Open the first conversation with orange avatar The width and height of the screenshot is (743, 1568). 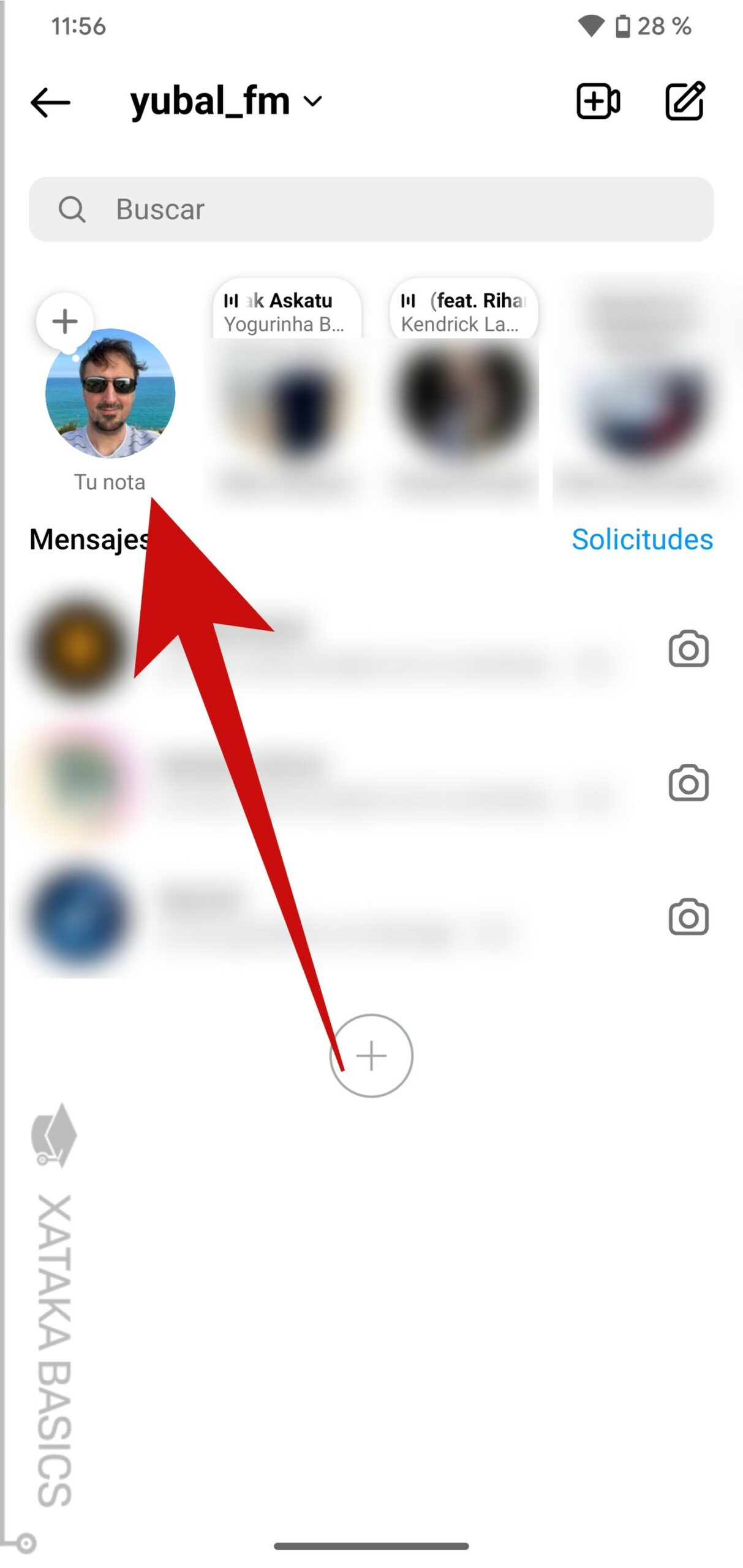point(343,649)
